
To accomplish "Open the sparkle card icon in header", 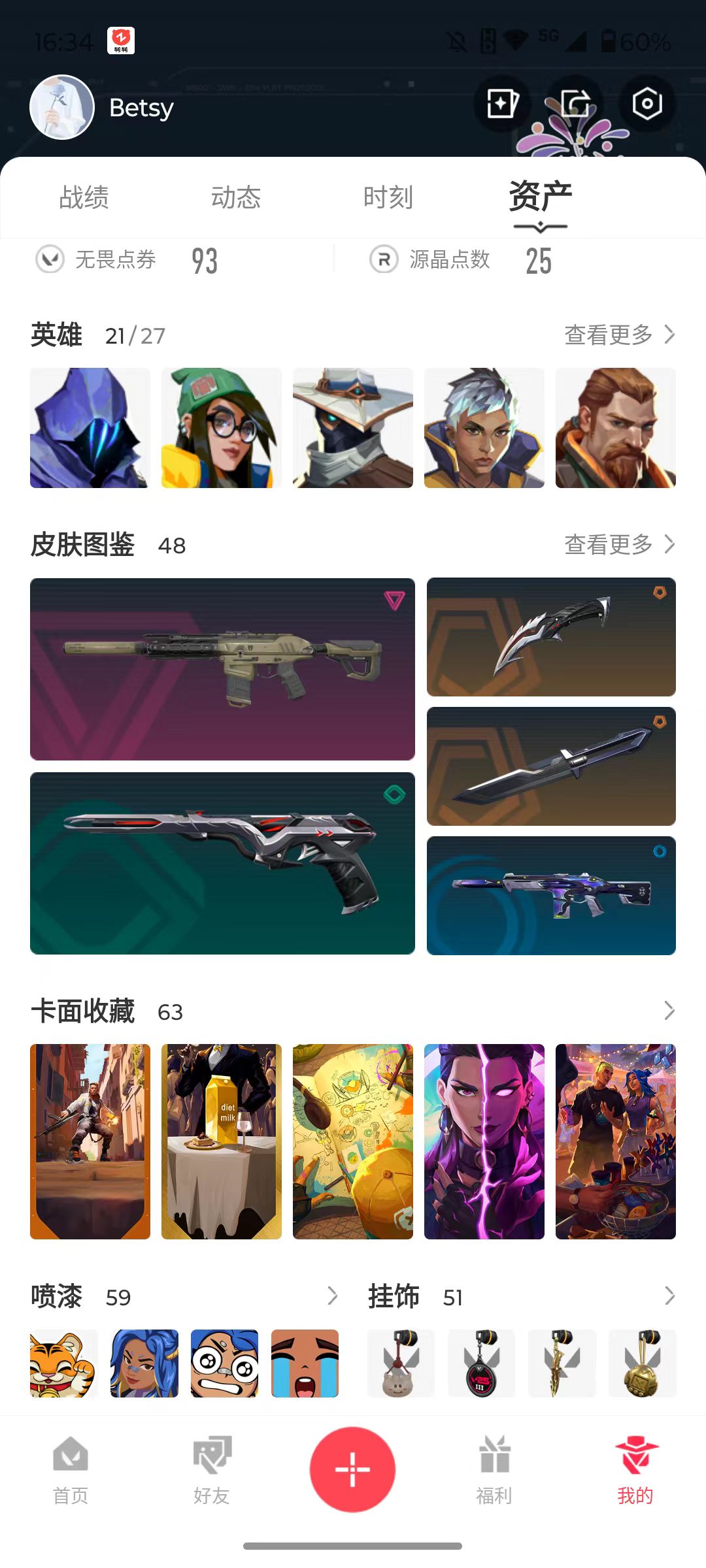I will click(502, 104).
